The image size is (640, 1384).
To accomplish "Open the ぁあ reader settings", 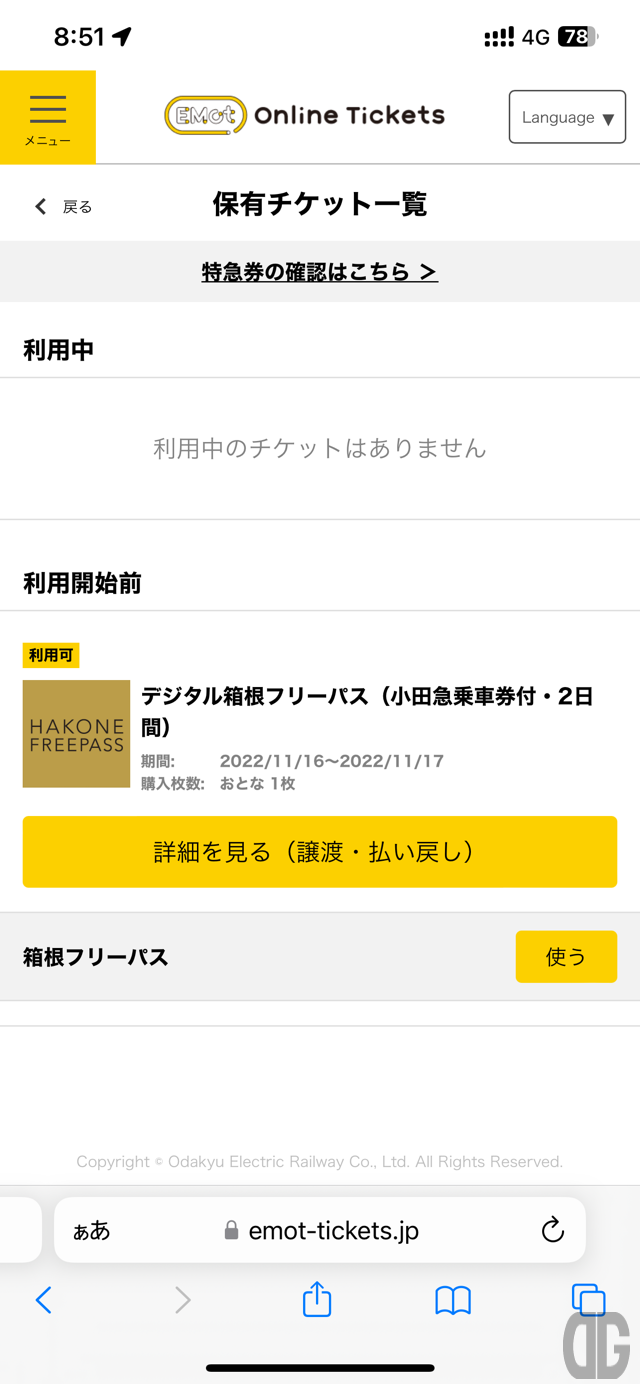I will [x=92, y=1231].
